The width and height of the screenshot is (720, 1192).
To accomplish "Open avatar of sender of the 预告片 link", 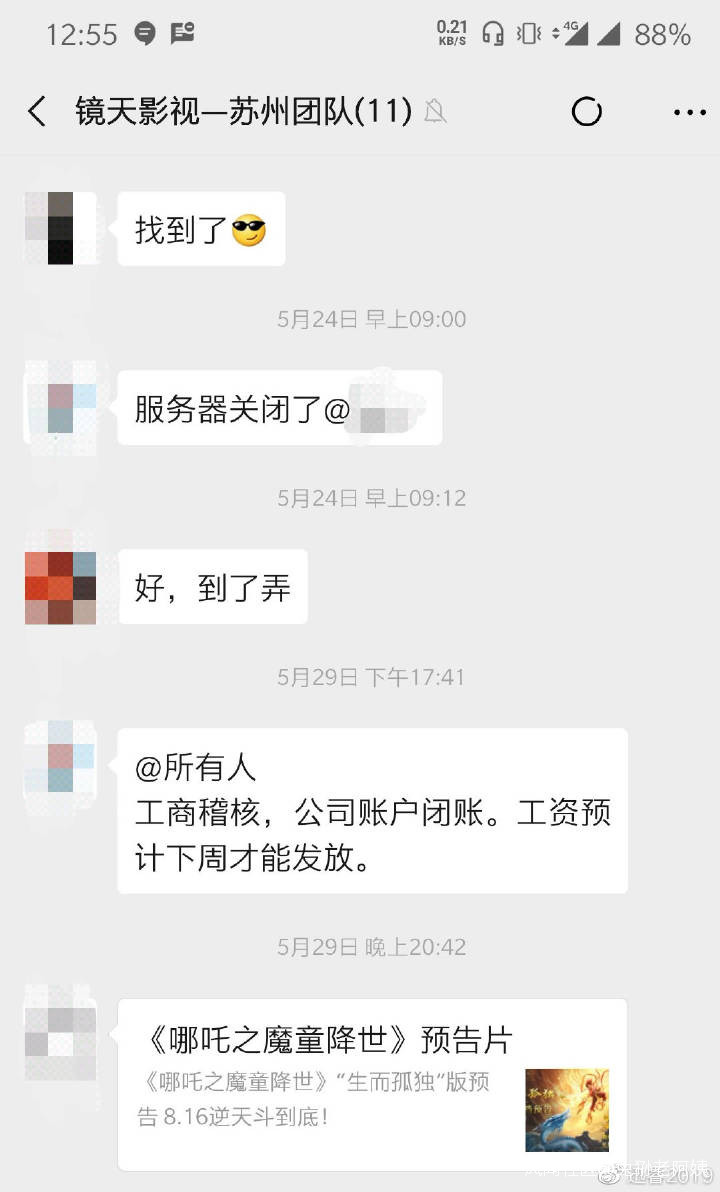I will [x=60, y=1032].
